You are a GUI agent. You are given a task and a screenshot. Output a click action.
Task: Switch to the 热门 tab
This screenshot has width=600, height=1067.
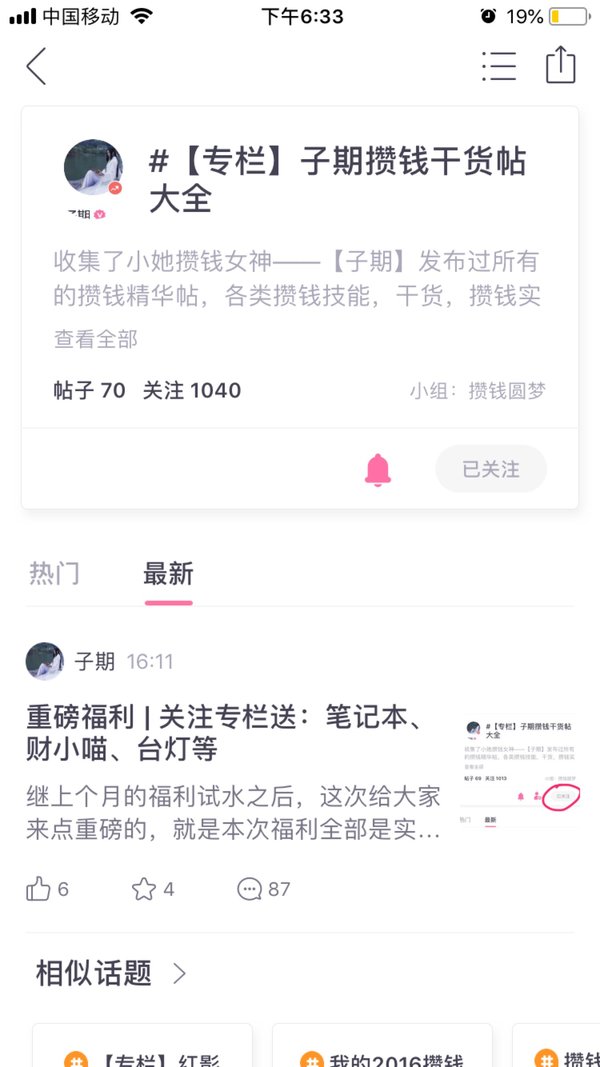[x=54, y=574]
